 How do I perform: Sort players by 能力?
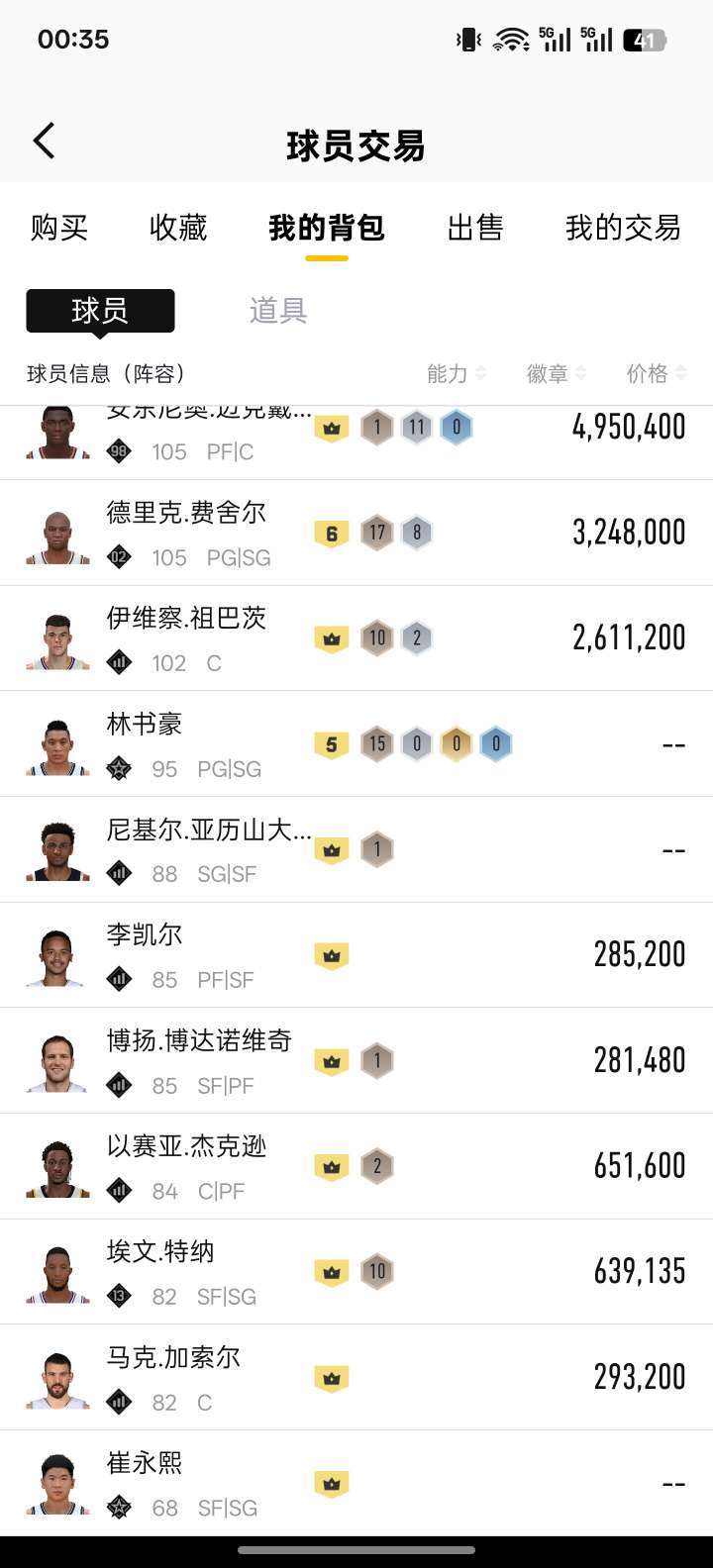point(456,373)
